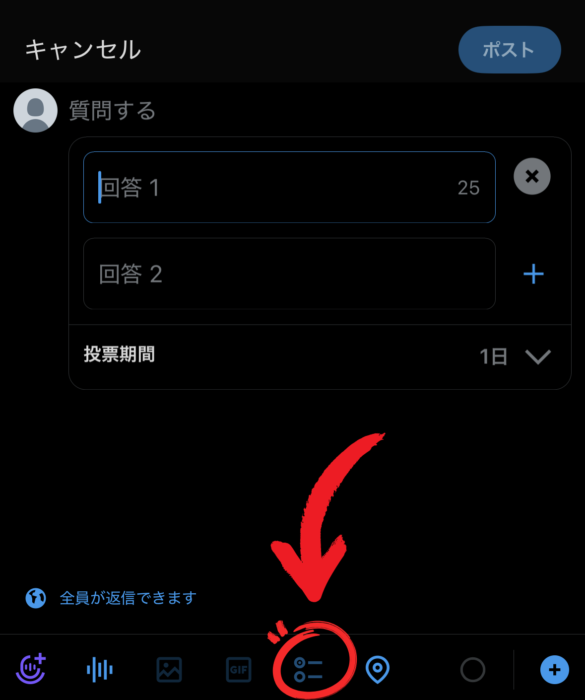Tap the ポスト button to publish
The height and width of the screenshot is (700, 585).
coord(510,50)
